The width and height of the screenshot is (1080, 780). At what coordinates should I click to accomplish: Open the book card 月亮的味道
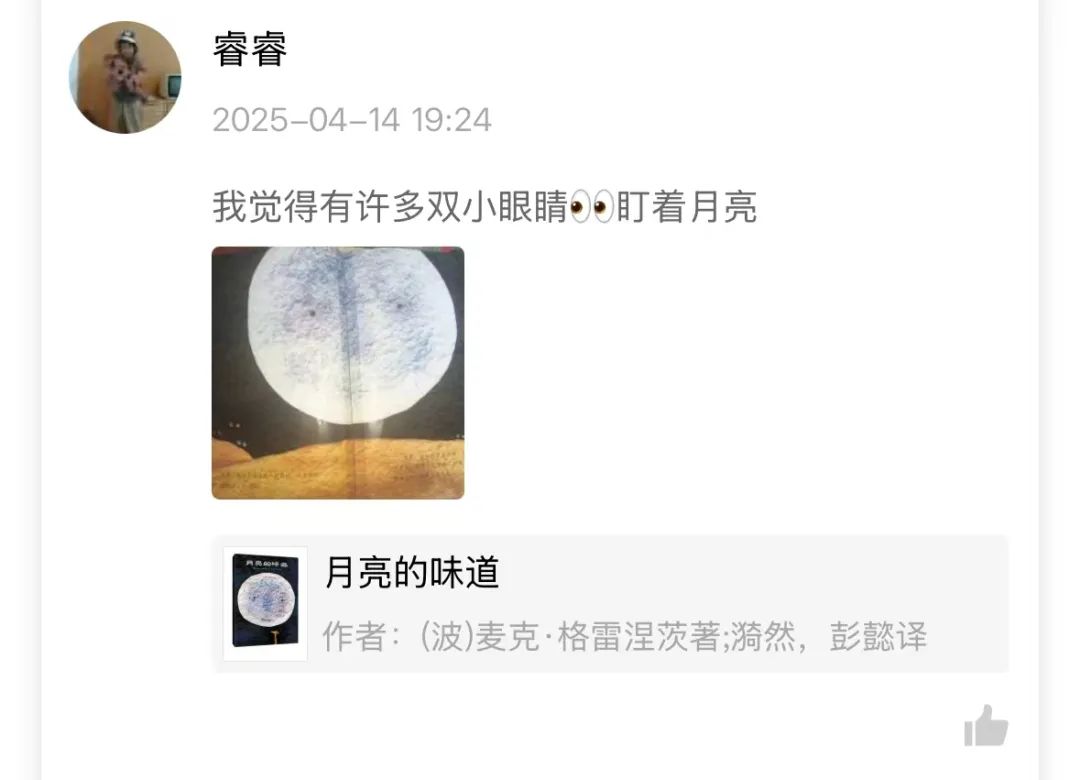click(x=609, y=604)
